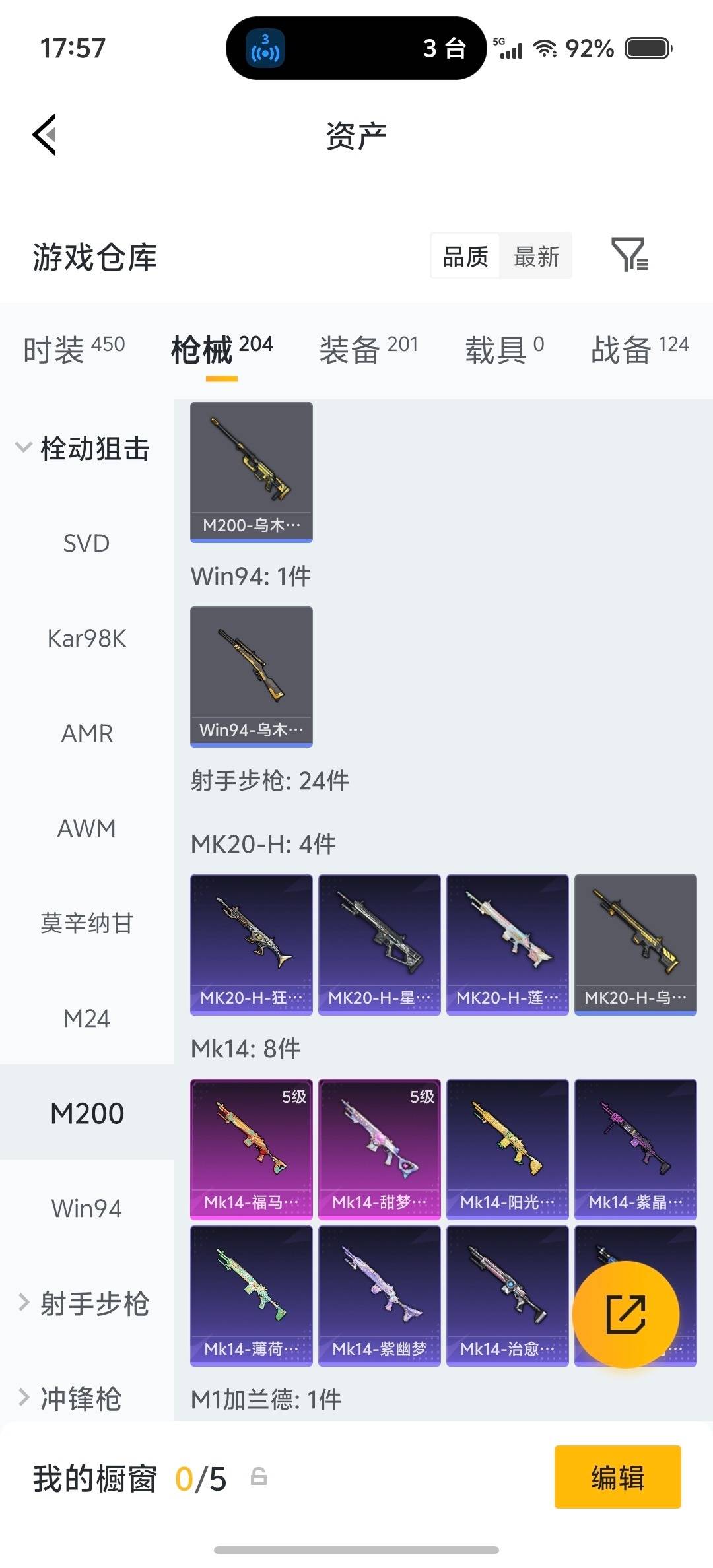Switch sorting back to 品质

pos(464,256)
